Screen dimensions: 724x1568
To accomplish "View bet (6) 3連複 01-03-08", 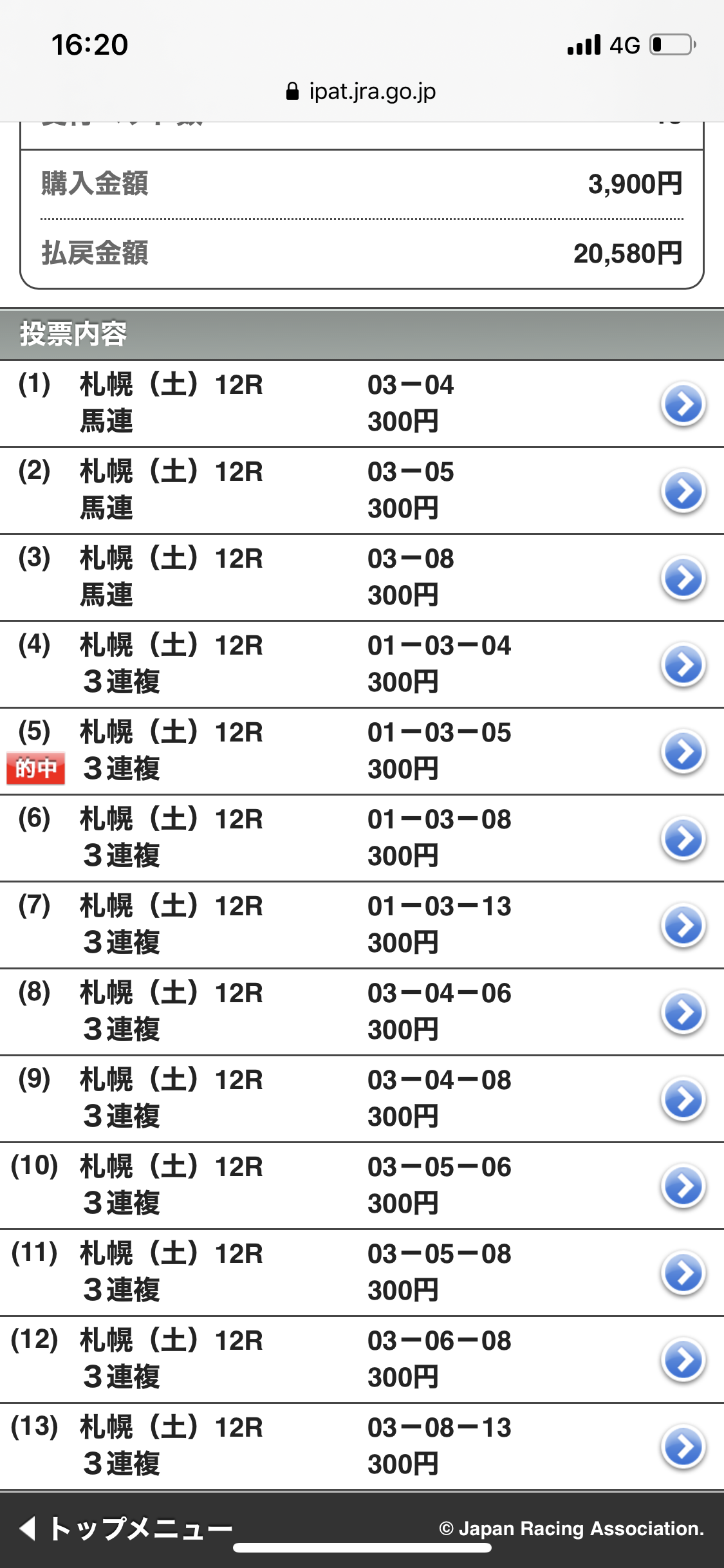I will pos(683,839).
